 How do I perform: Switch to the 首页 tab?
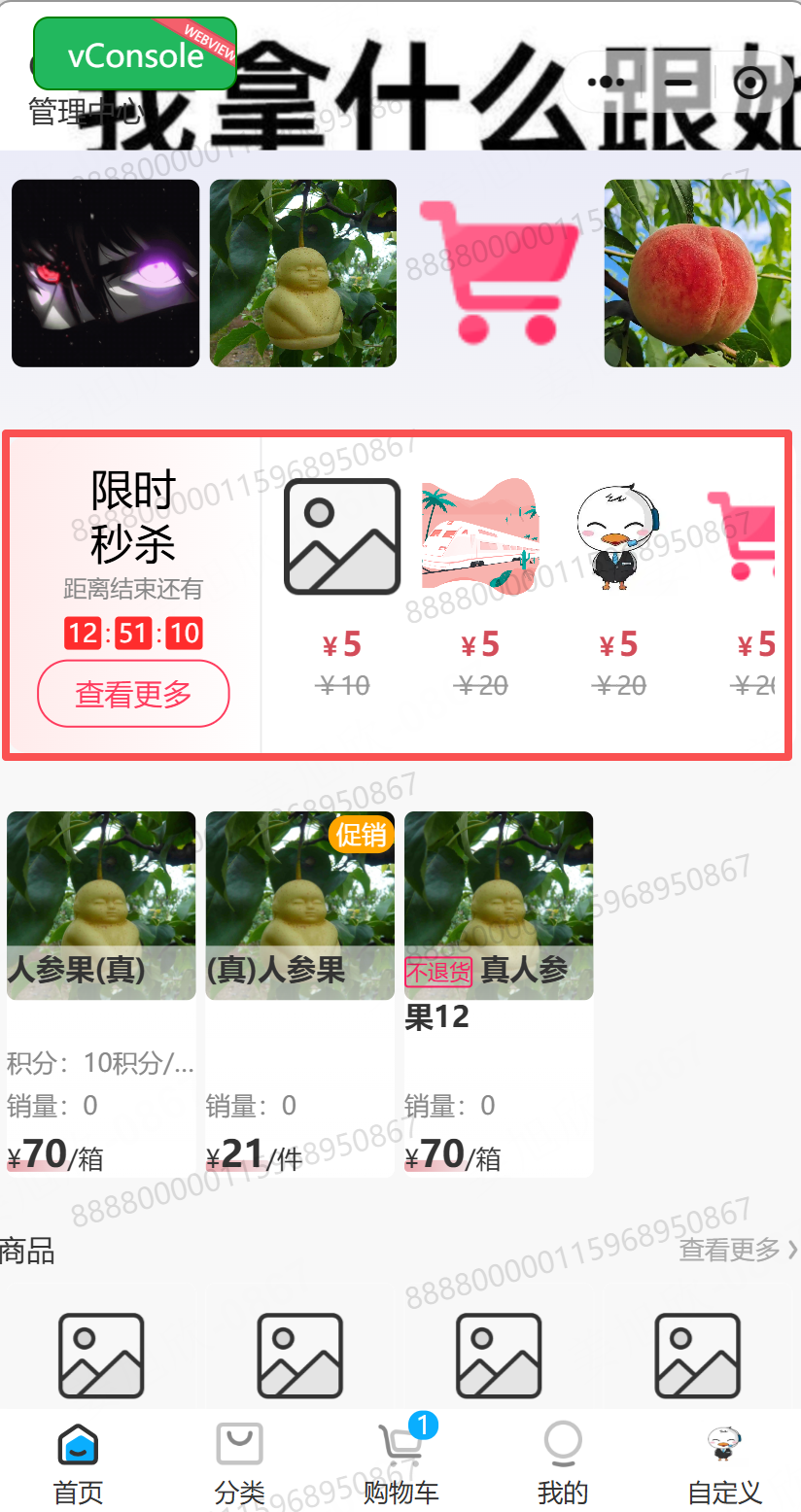coord(78,1463)
